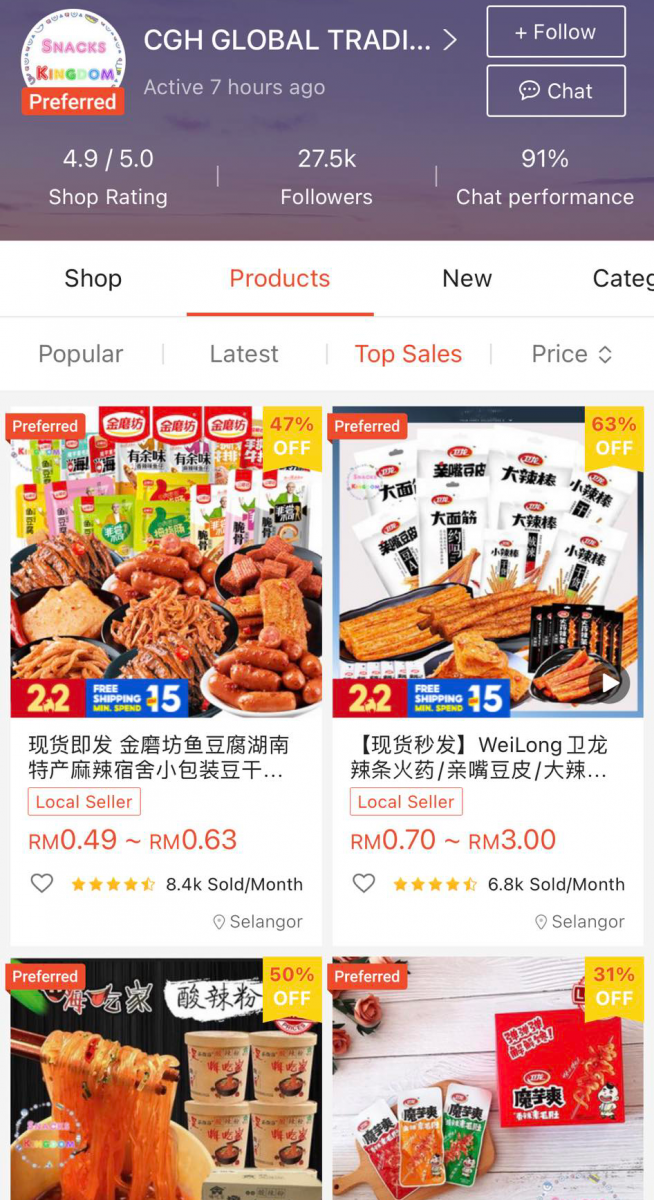Switch to the Shop tab
The height and width of the screenshot is (1200, 654).
[93, 278]
